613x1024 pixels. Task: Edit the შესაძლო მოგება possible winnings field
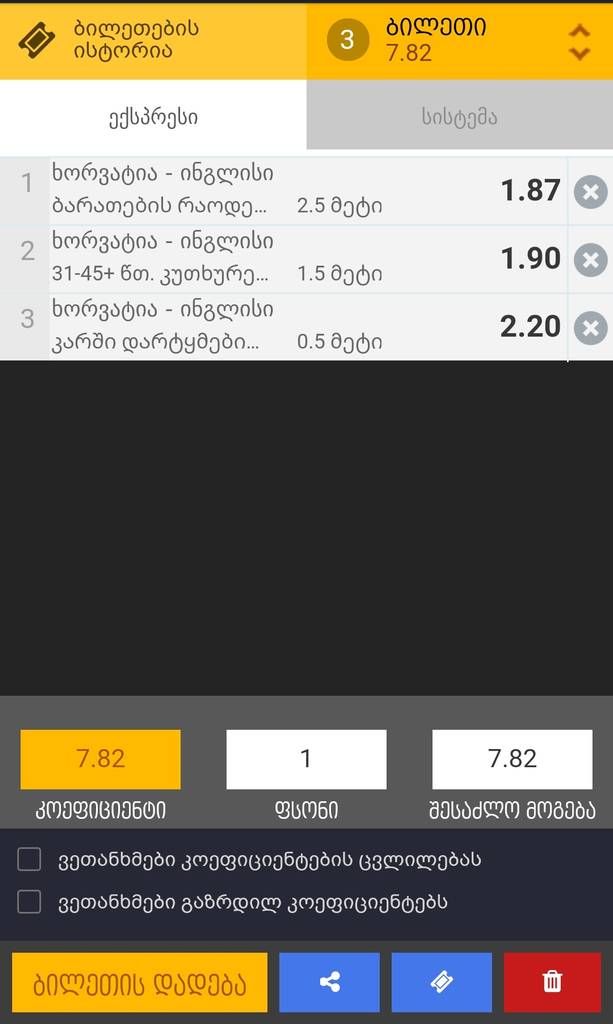(x=512, y=759)
